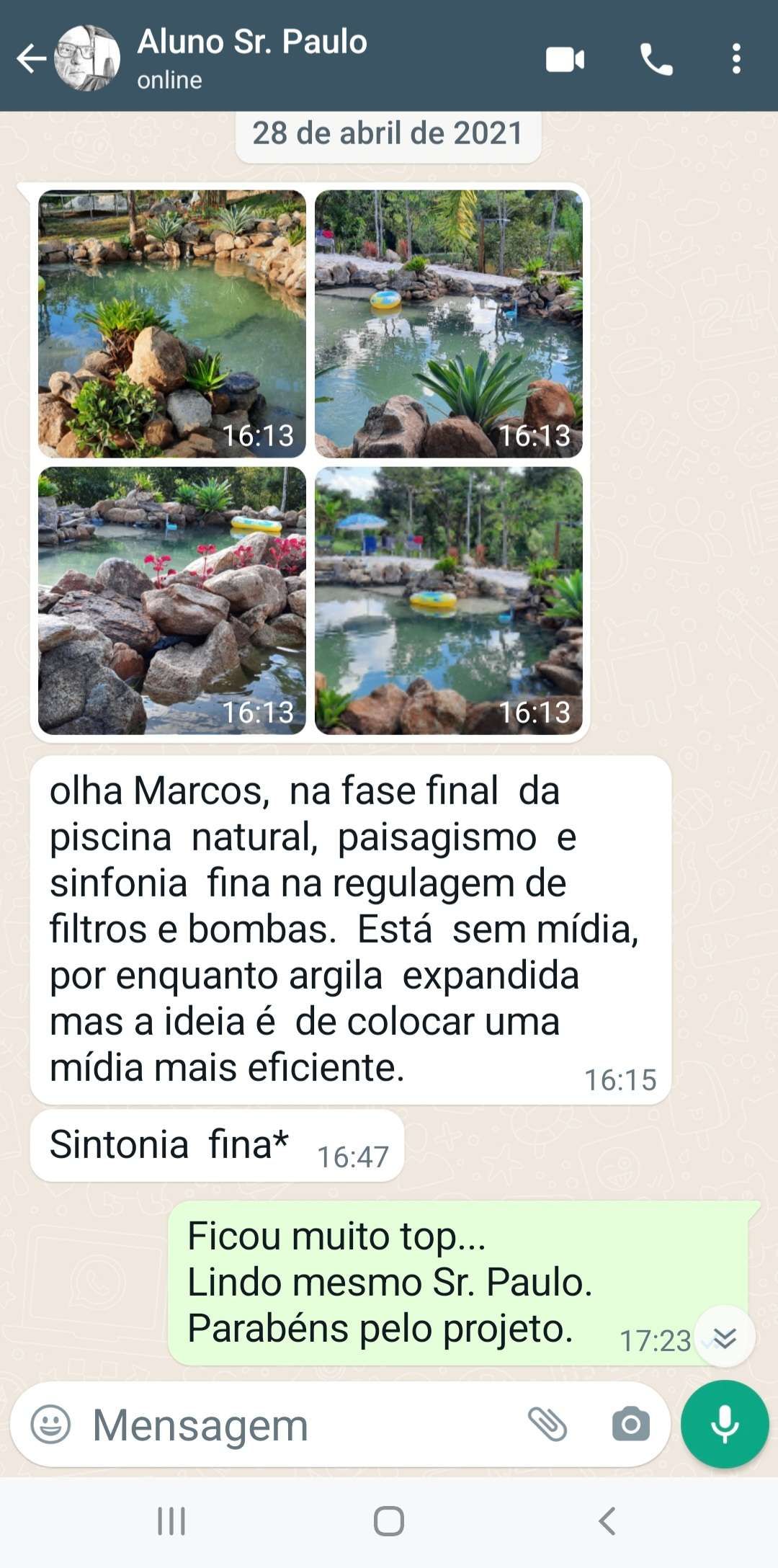Open the photo with the blue umbrella
This screenshot has height=1568, width=778.
coord(449,600)
